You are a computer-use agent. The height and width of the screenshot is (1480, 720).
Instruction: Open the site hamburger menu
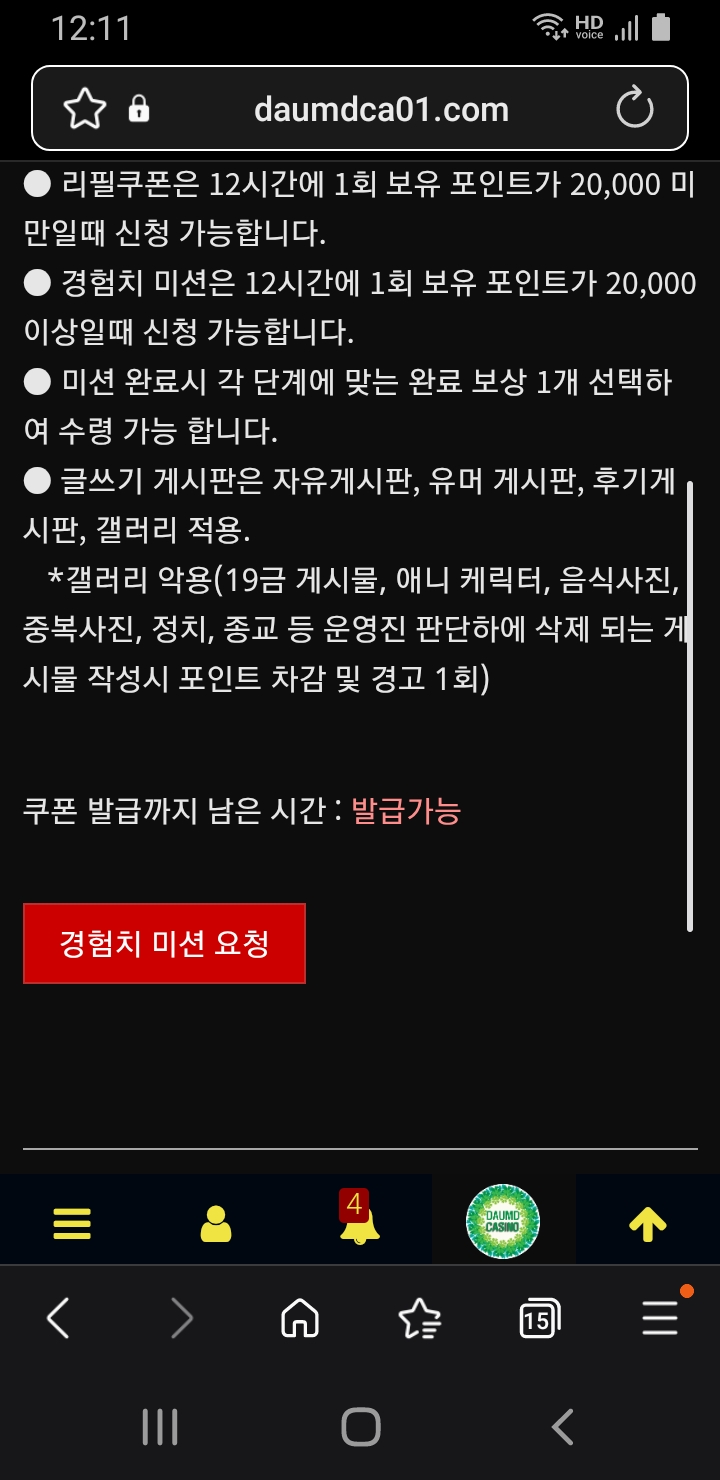[72, 1222]
